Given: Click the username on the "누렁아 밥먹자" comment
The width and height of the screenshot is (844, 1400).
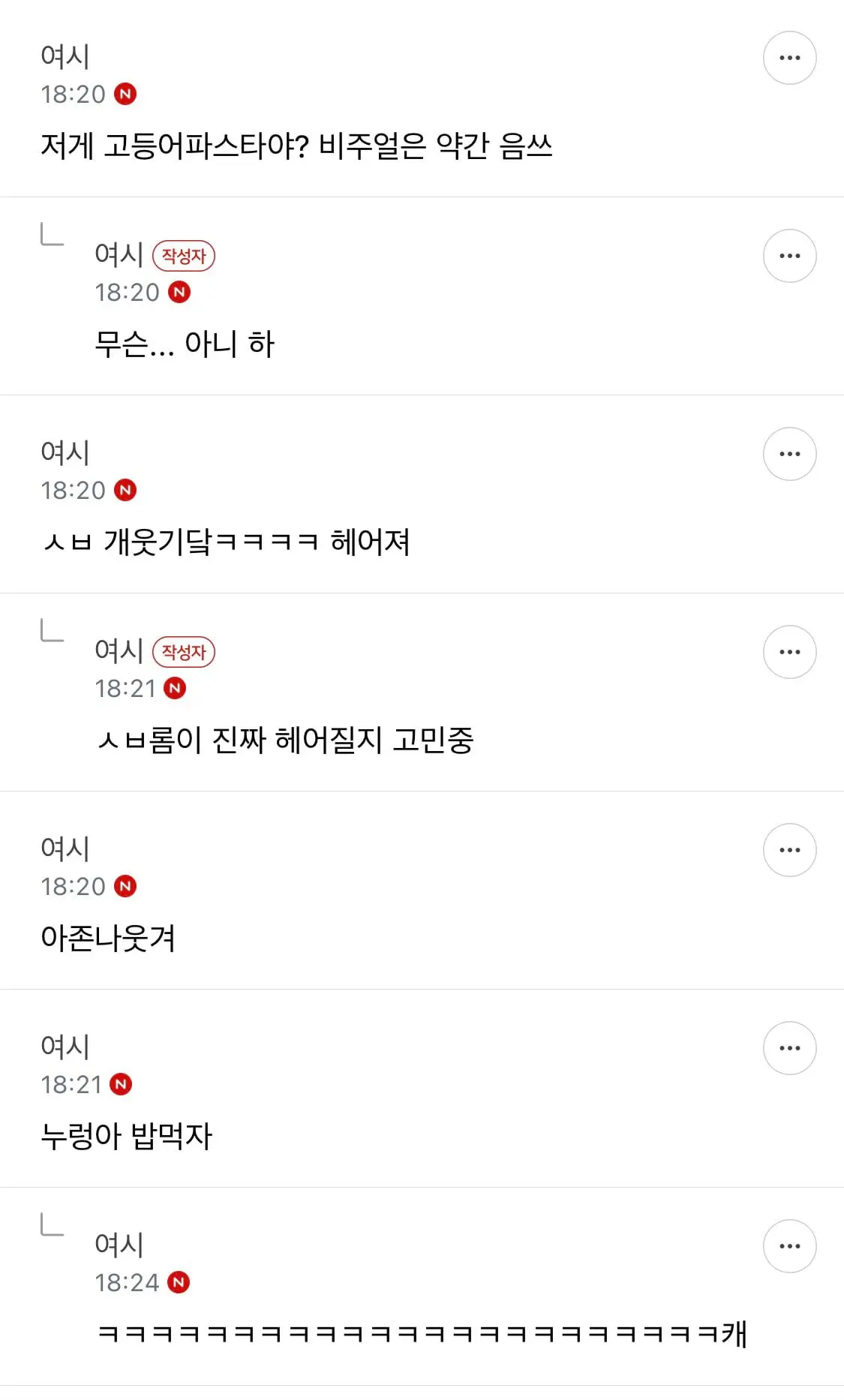Looking at the screenshot, I should pyautogui.click(x=66, y=1046).
